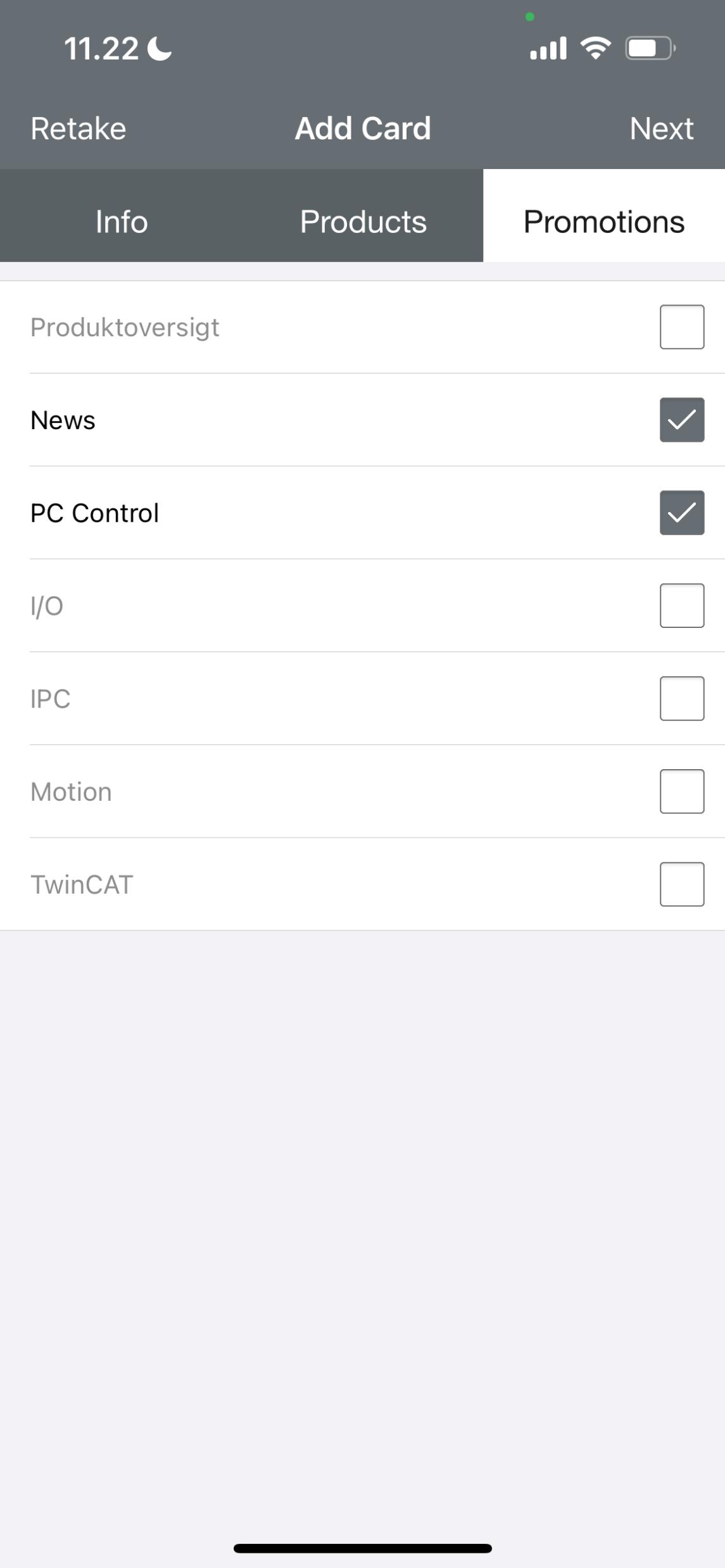Enable the I/O promotion checkbox
725x1568 pixels.
tap(681, 606)
